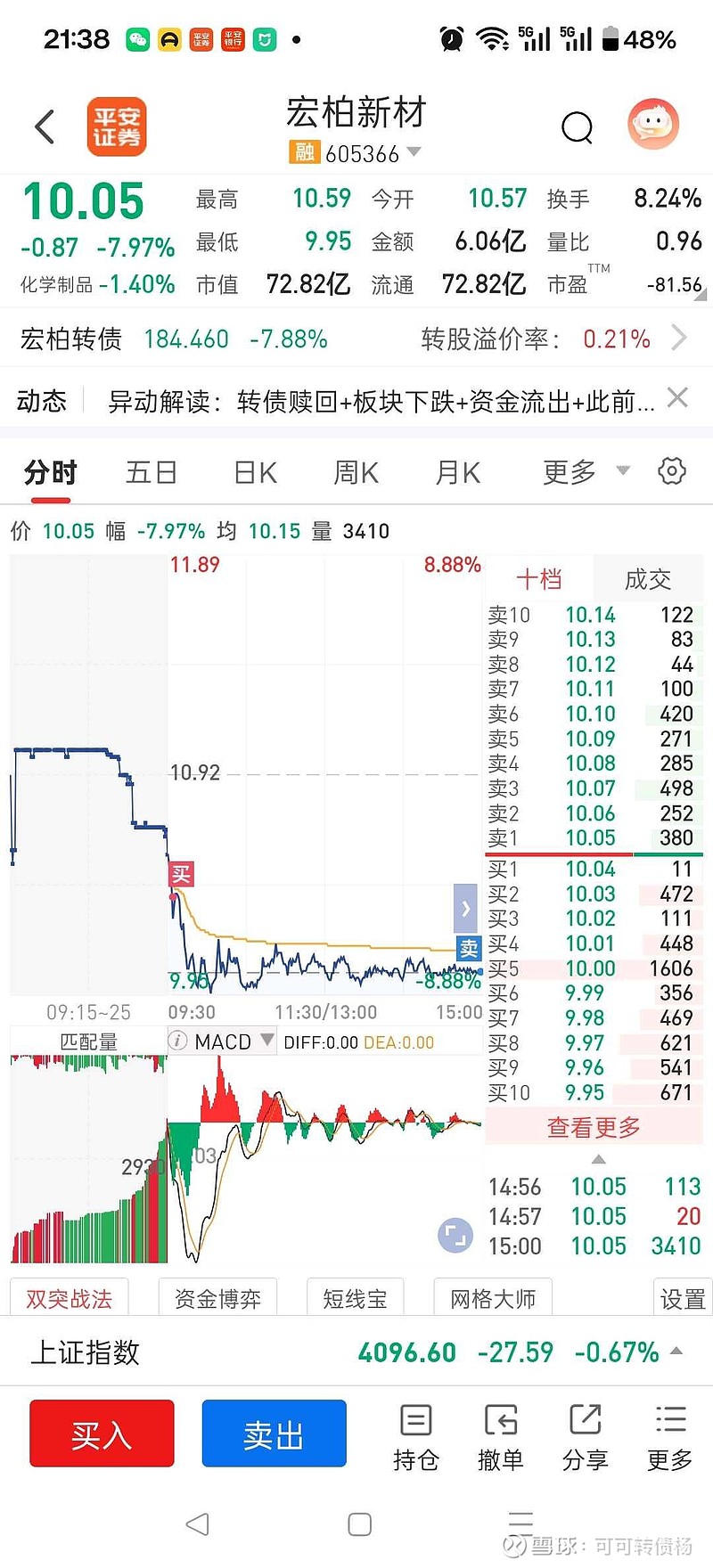Viewport: 713px width, 1568px height.
Task: Open chart settings via the gear icon
Action: [671, 472]
